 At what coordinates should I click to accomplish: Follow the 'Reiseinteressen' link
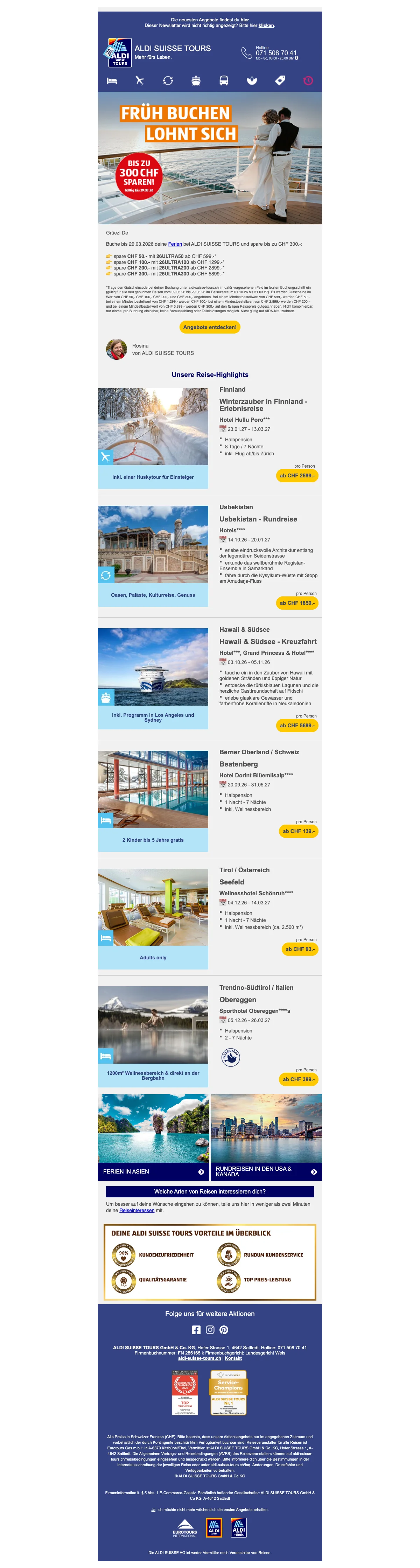pos(136,1210)
